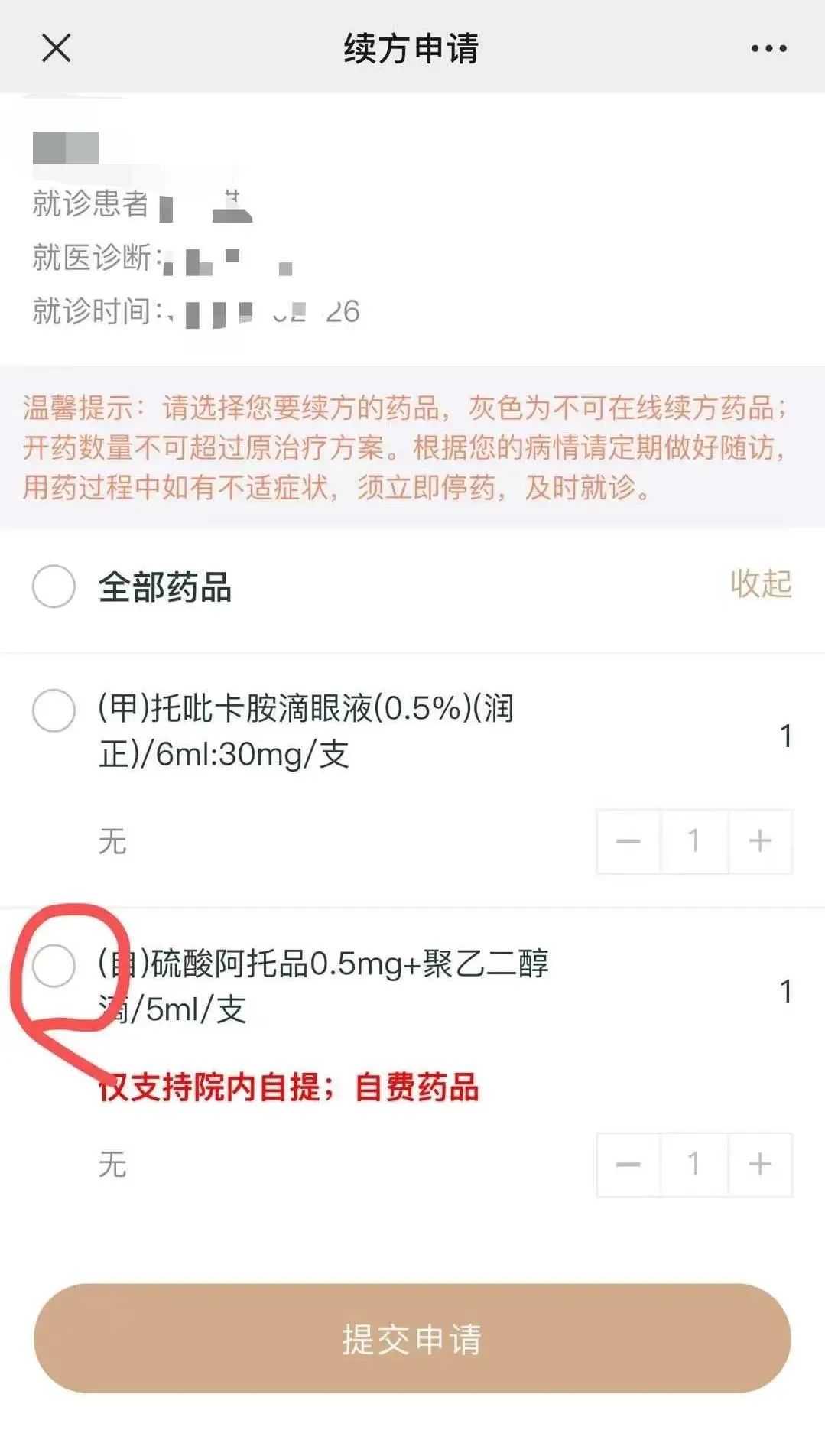Open the three-dot overflow menu
This screenshot has width=825, height=1456.
click(x=768, y=48)
